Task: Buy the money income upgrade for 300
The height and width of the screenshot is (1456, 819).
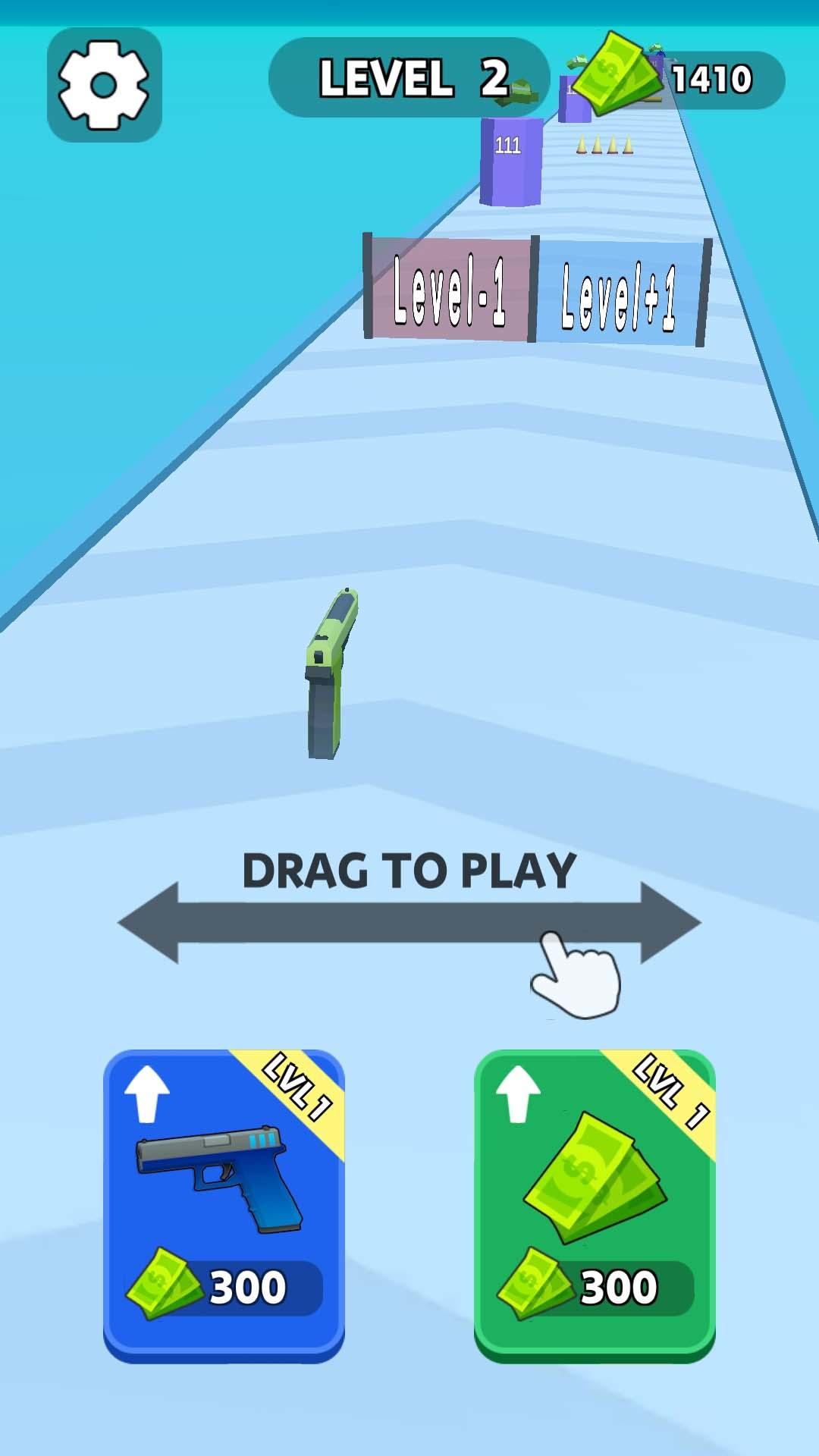Action: click(595, 1204)
